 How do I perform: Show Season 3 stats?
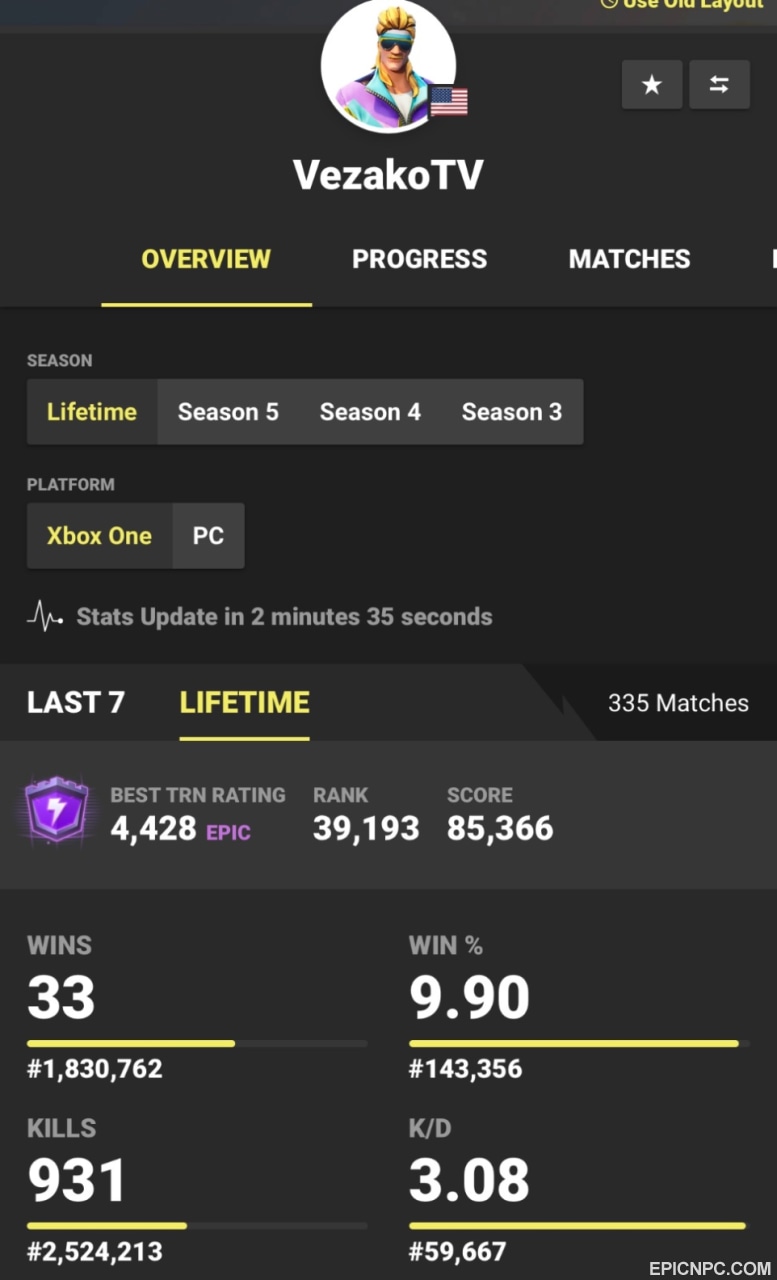point(512,412)
